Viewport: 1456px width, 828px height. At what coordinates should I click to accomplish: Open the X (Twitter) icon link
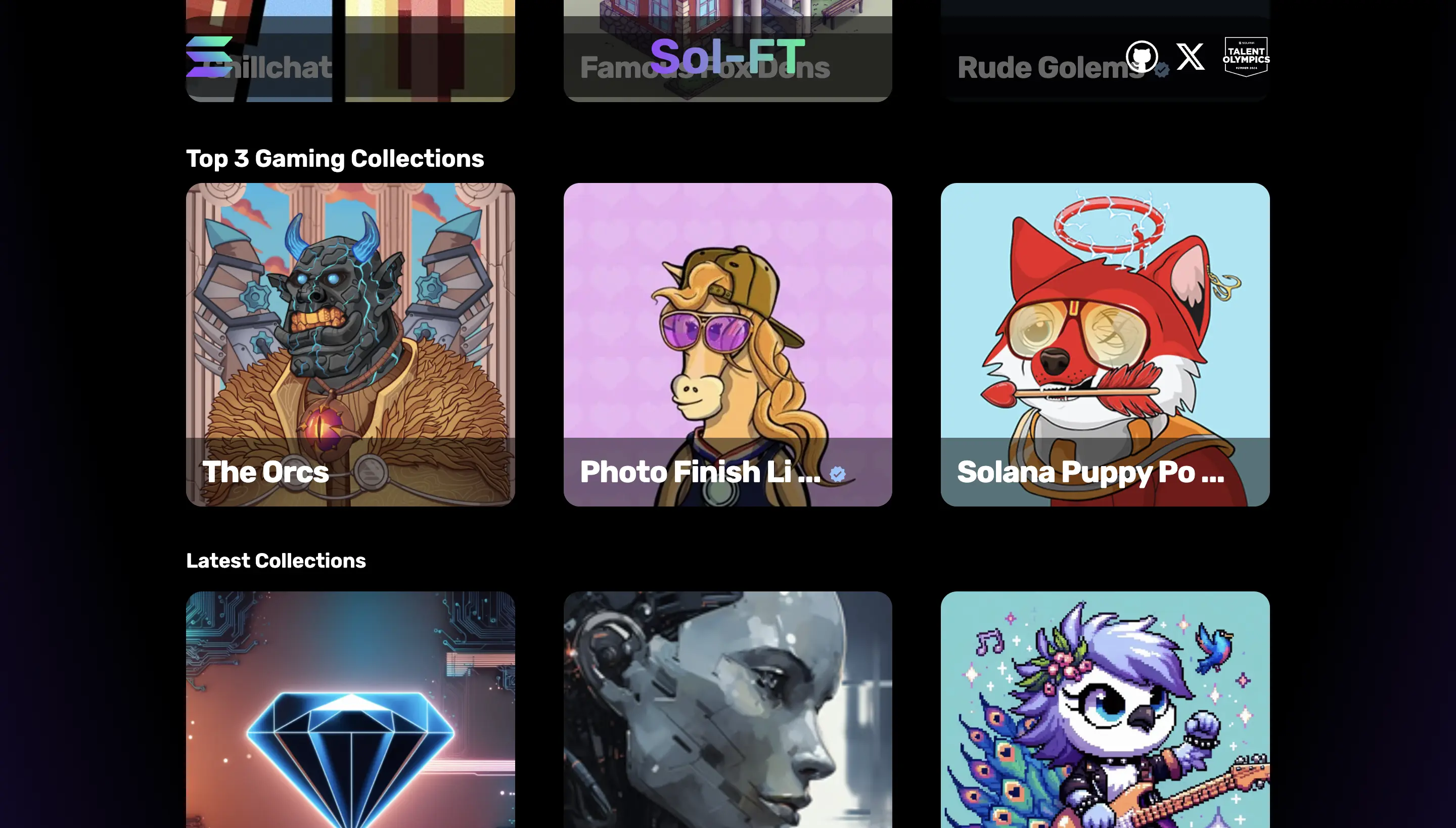point(1191,56)
